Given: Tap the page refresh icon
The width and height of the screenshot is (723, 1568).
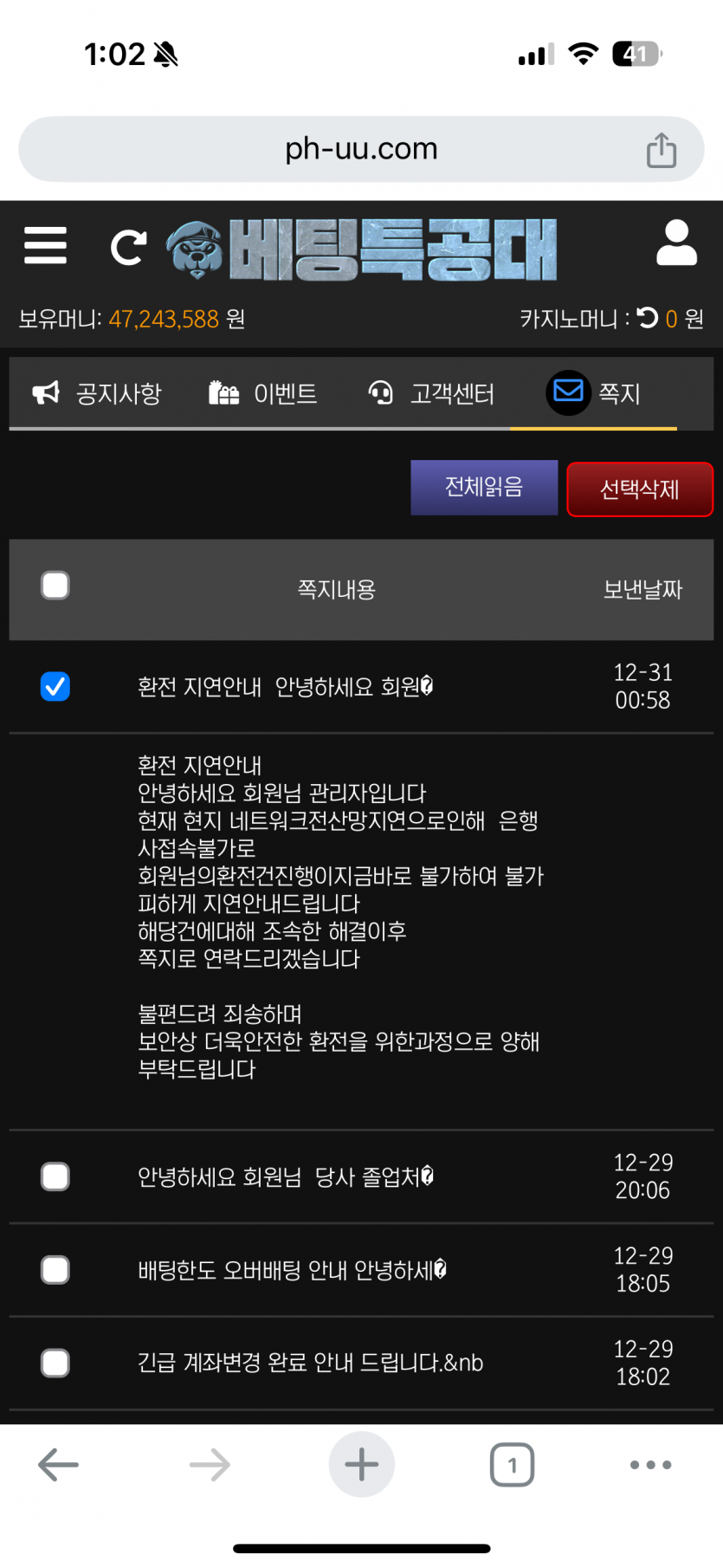Looking at the screenshot, I should pos(128,248).
